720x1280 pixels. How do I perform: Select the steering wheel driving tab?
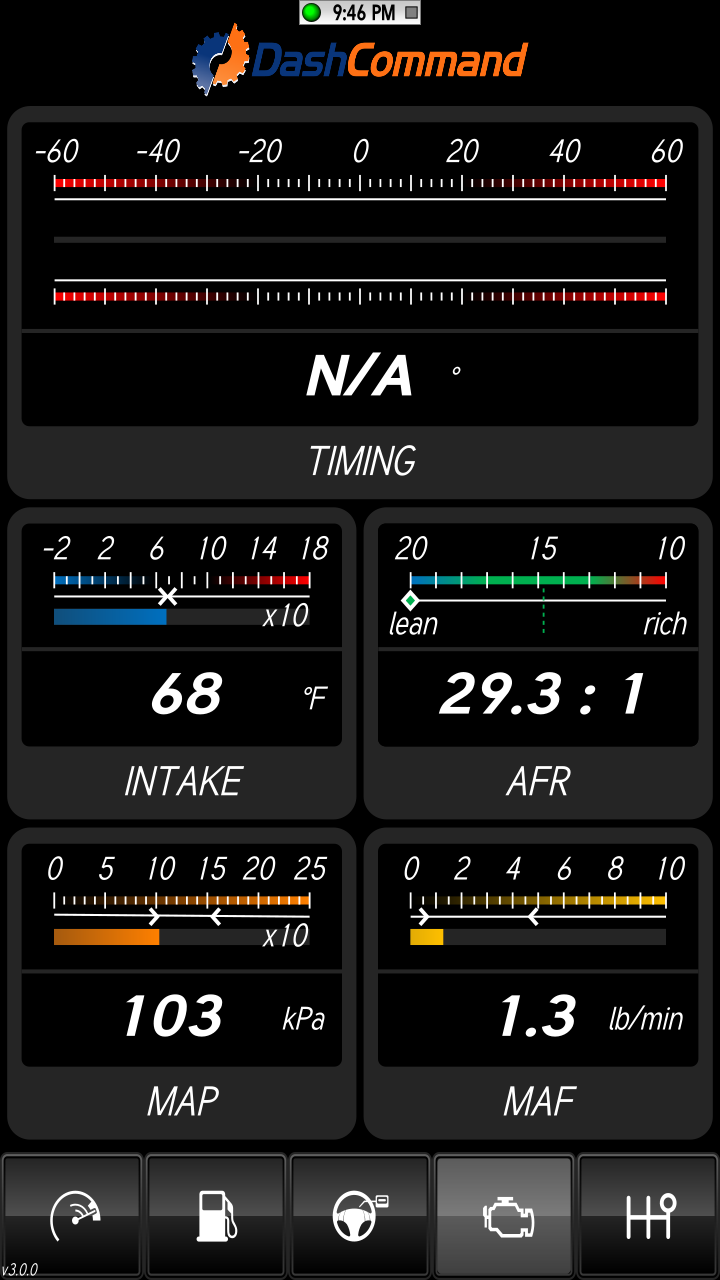[x=360, y=1216]
